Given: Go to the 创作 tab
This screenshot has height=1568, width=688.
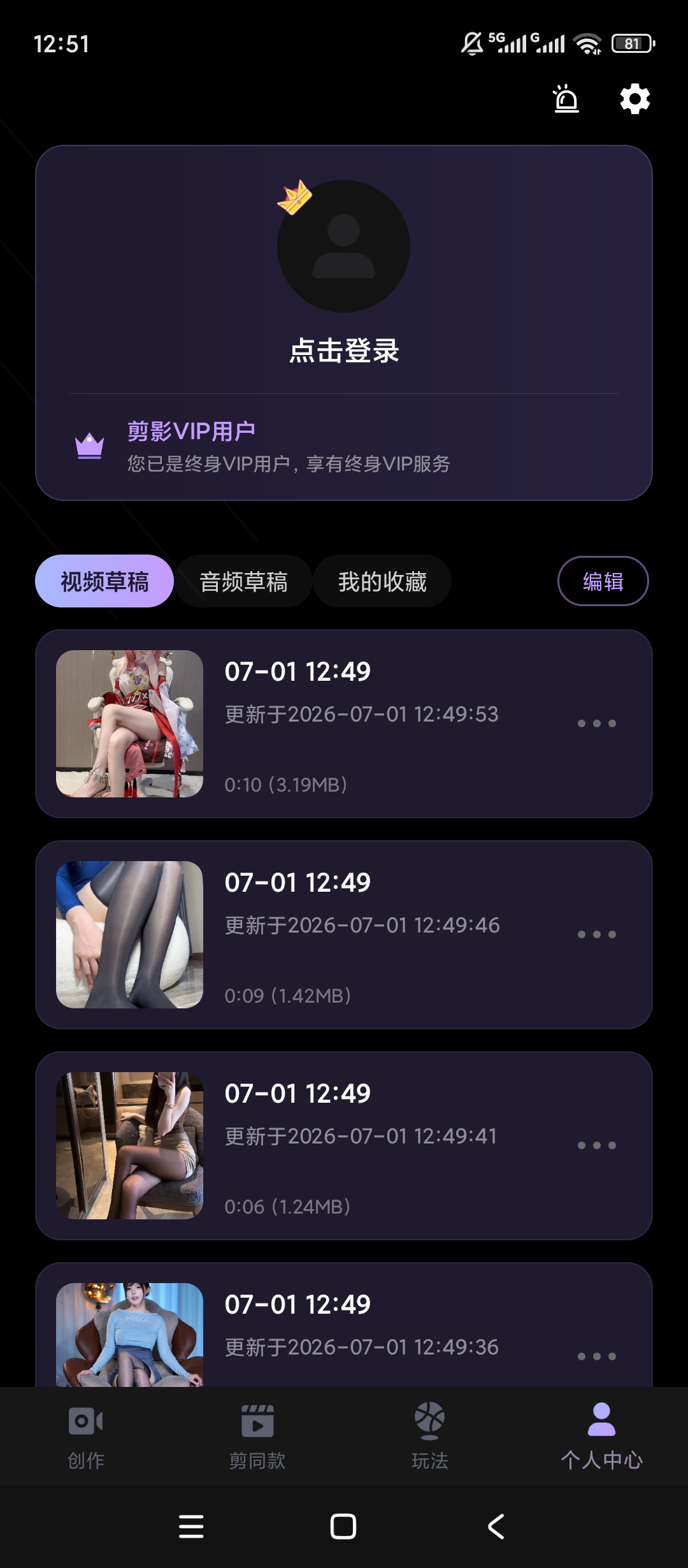Looking at the screenshot, I should point(86,1437).
